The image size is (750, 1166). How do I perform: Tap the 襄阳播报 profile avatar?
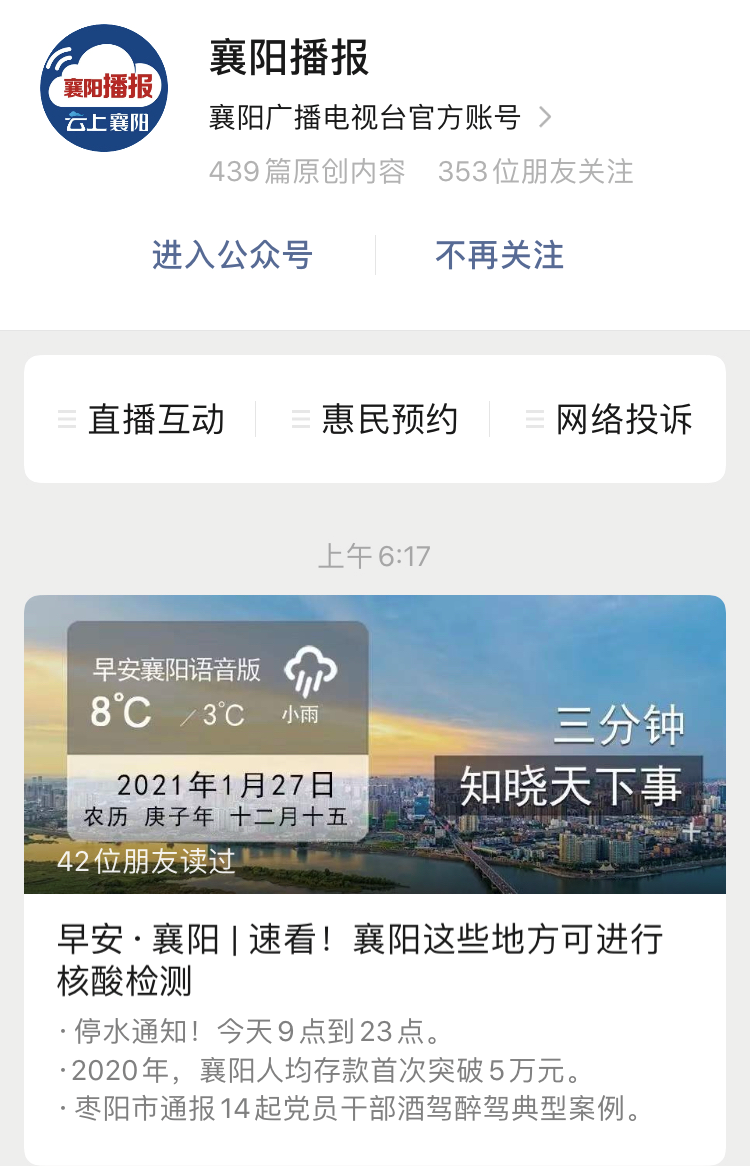click(x=104, y=89)
